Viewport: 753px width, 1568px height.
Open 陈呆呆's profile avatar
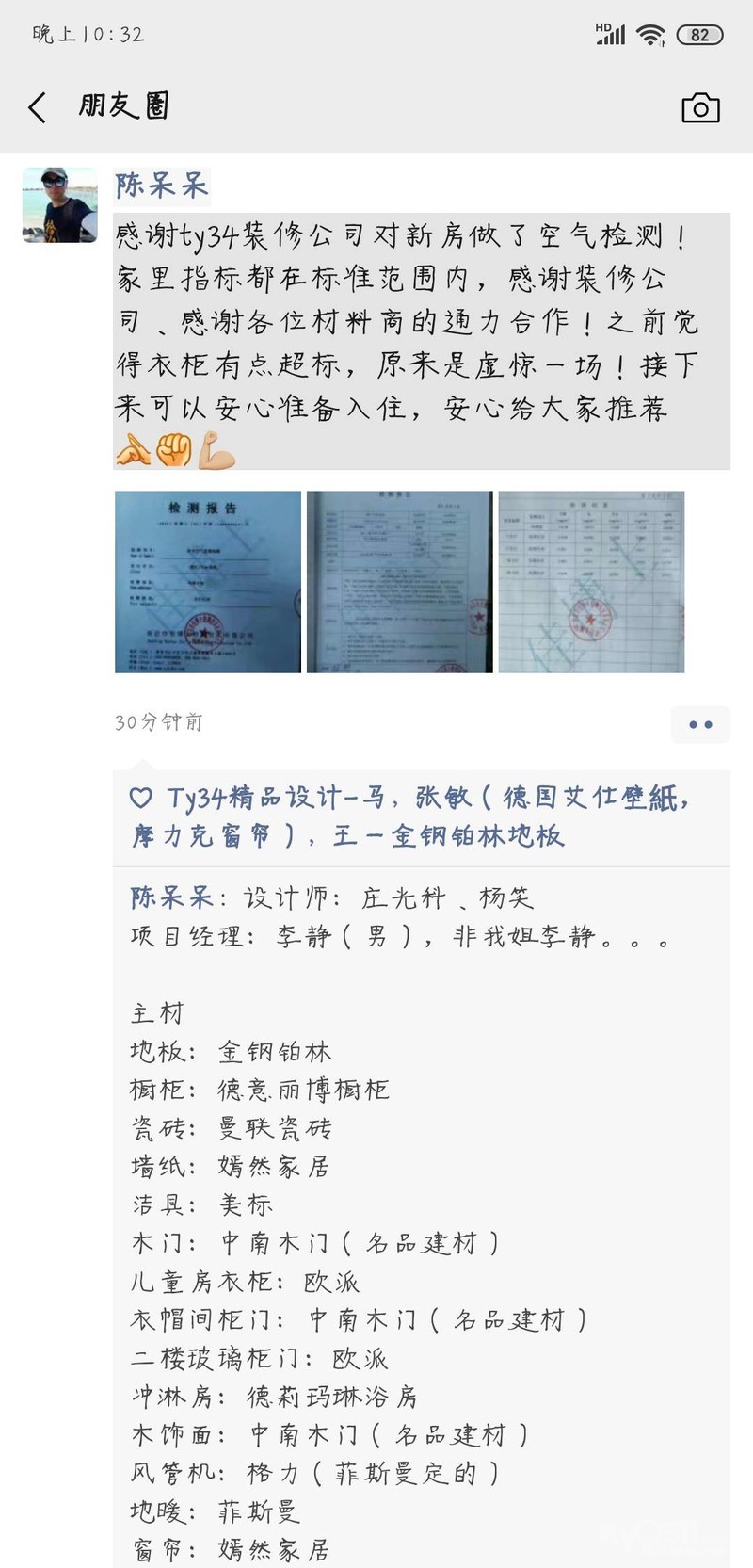(x=60, y=204)
